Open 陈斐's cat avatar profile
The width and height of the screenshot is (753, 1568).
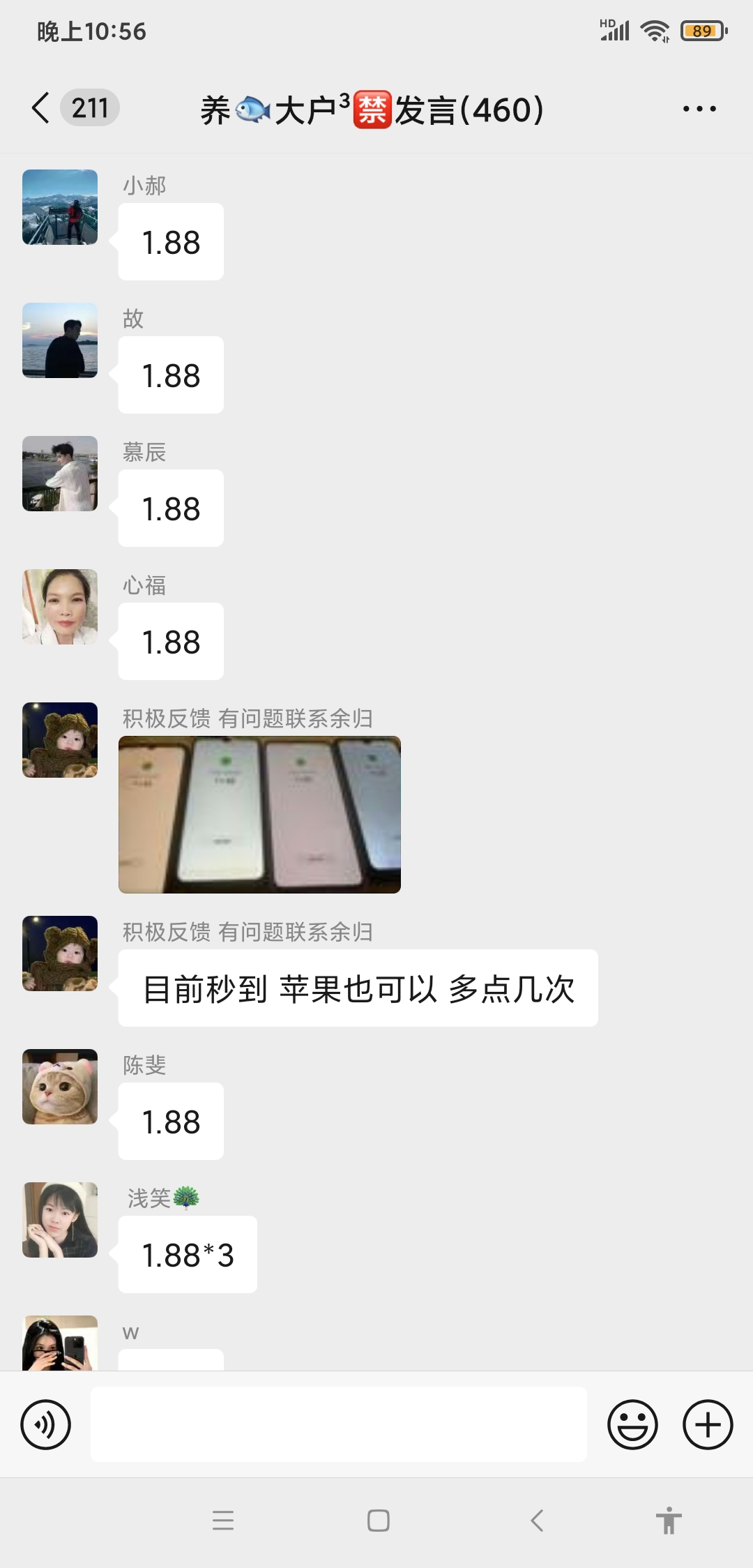(60, 1087)
